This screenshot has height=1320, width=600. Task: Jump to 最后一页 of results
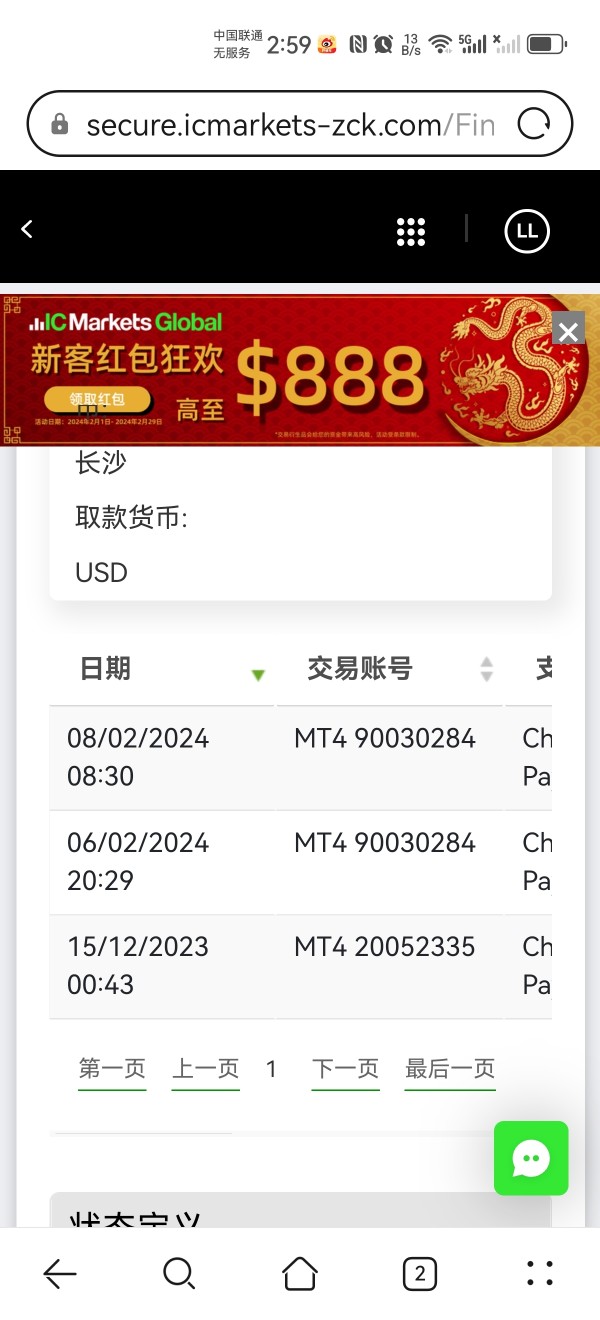point(450,1069)
